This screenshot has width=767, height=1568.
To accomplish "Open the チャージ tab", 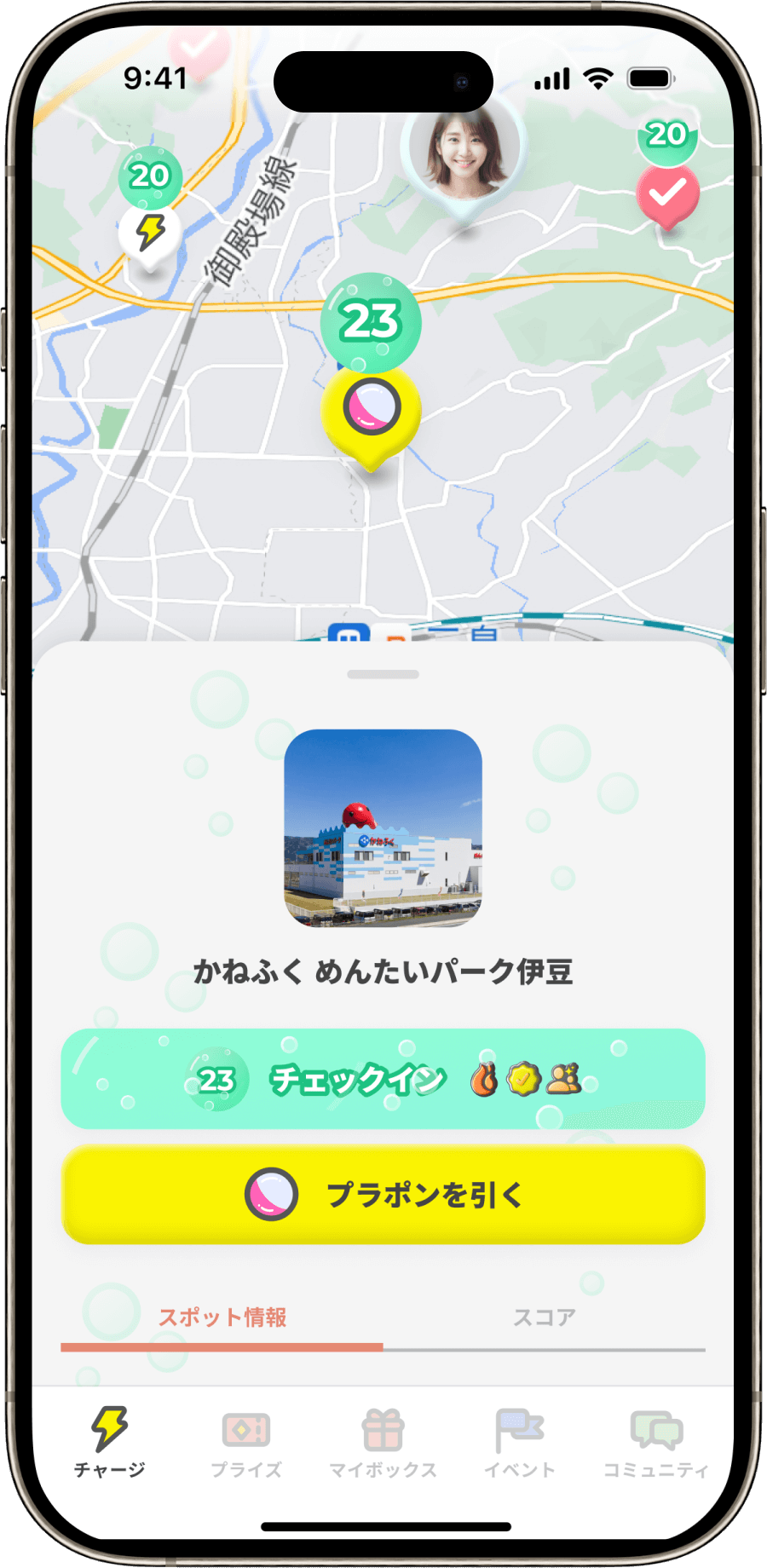I will click(x=109, y=1442).
